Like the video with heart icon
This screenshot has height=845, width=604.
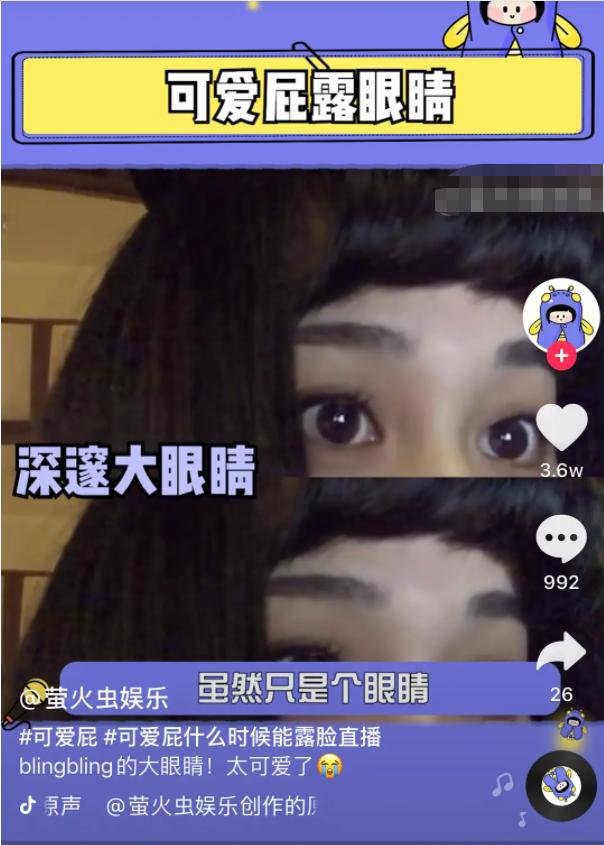click(x=561, y=428)
